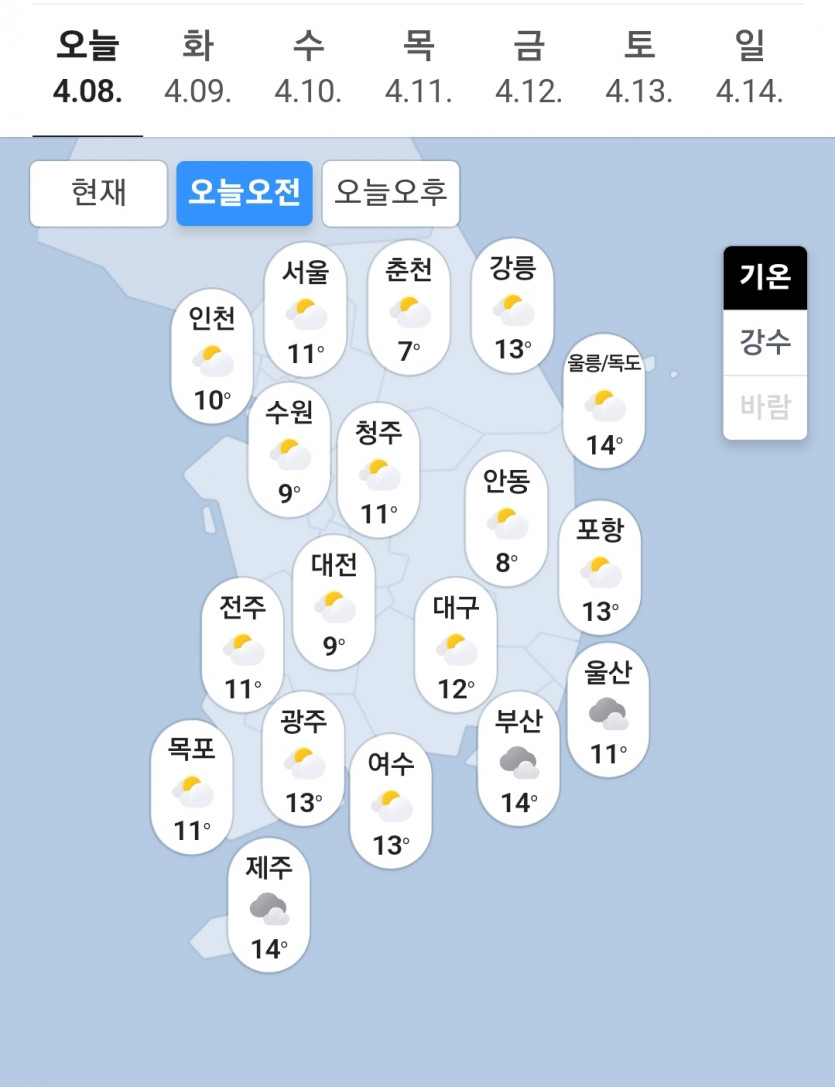Image resolution: width=835 pixels, height=1087 pixels.
Task: Open the 대구 weather bubble
Action: pos(455,647)
